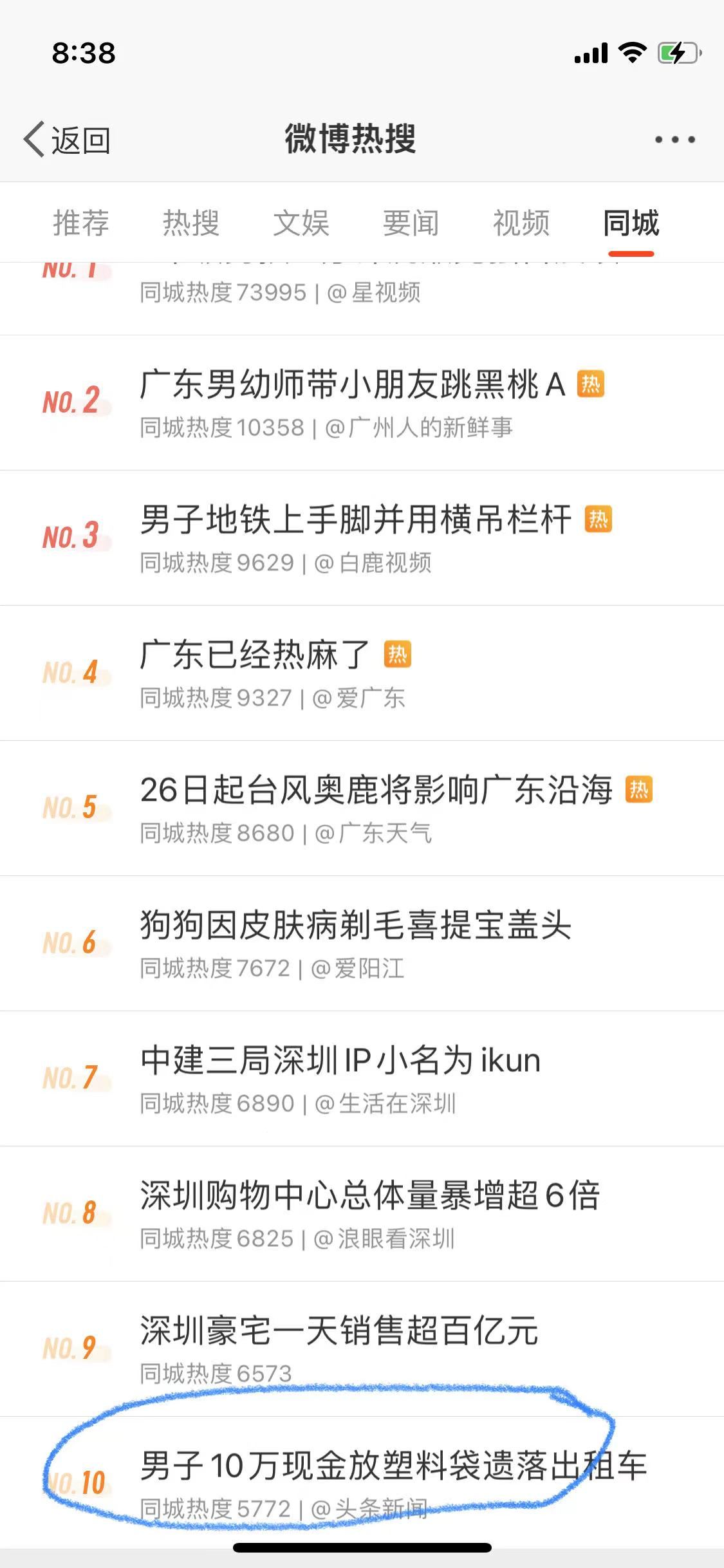View the topic 广东已经热麻了

(x=362, y=673)
